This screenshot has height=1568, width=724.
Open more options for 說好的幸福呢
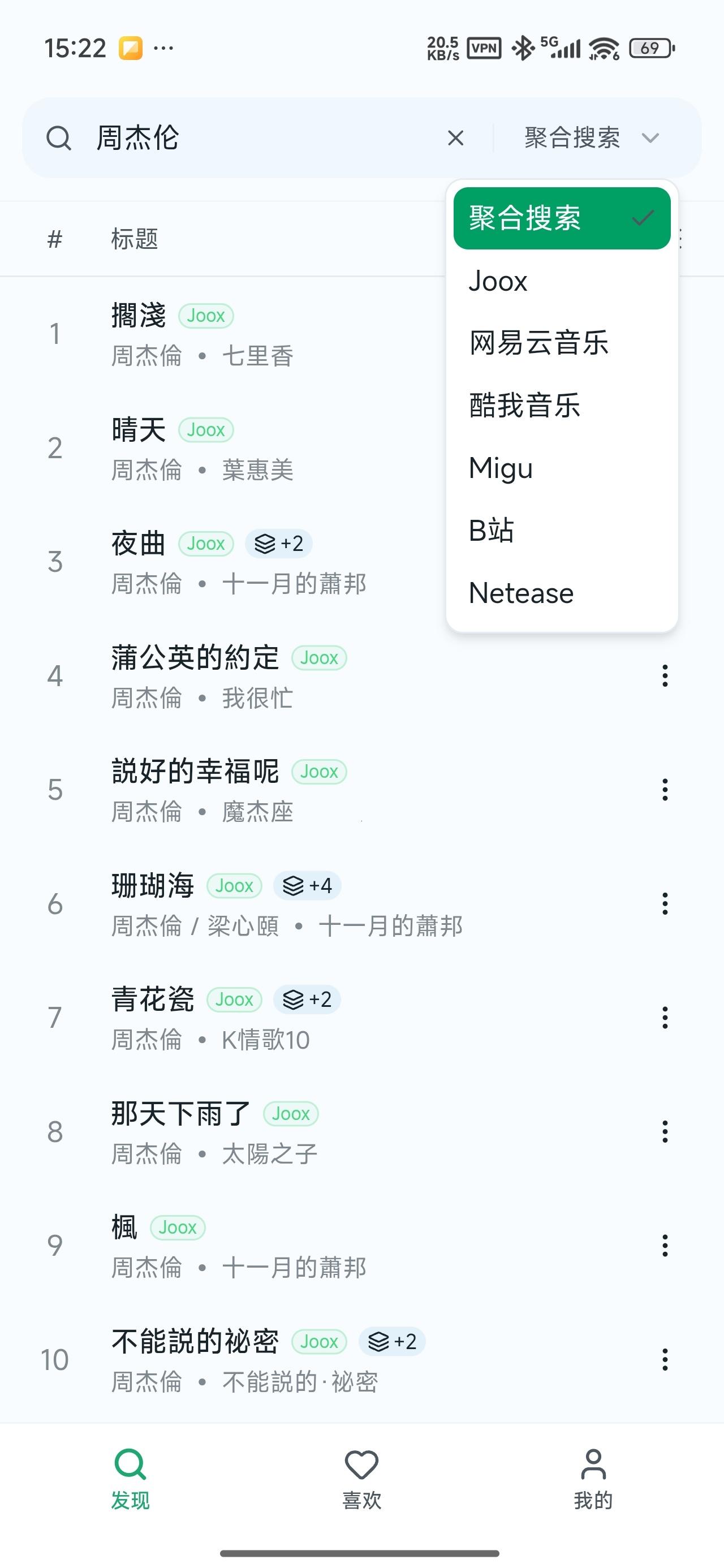click(x=665, y=790)
